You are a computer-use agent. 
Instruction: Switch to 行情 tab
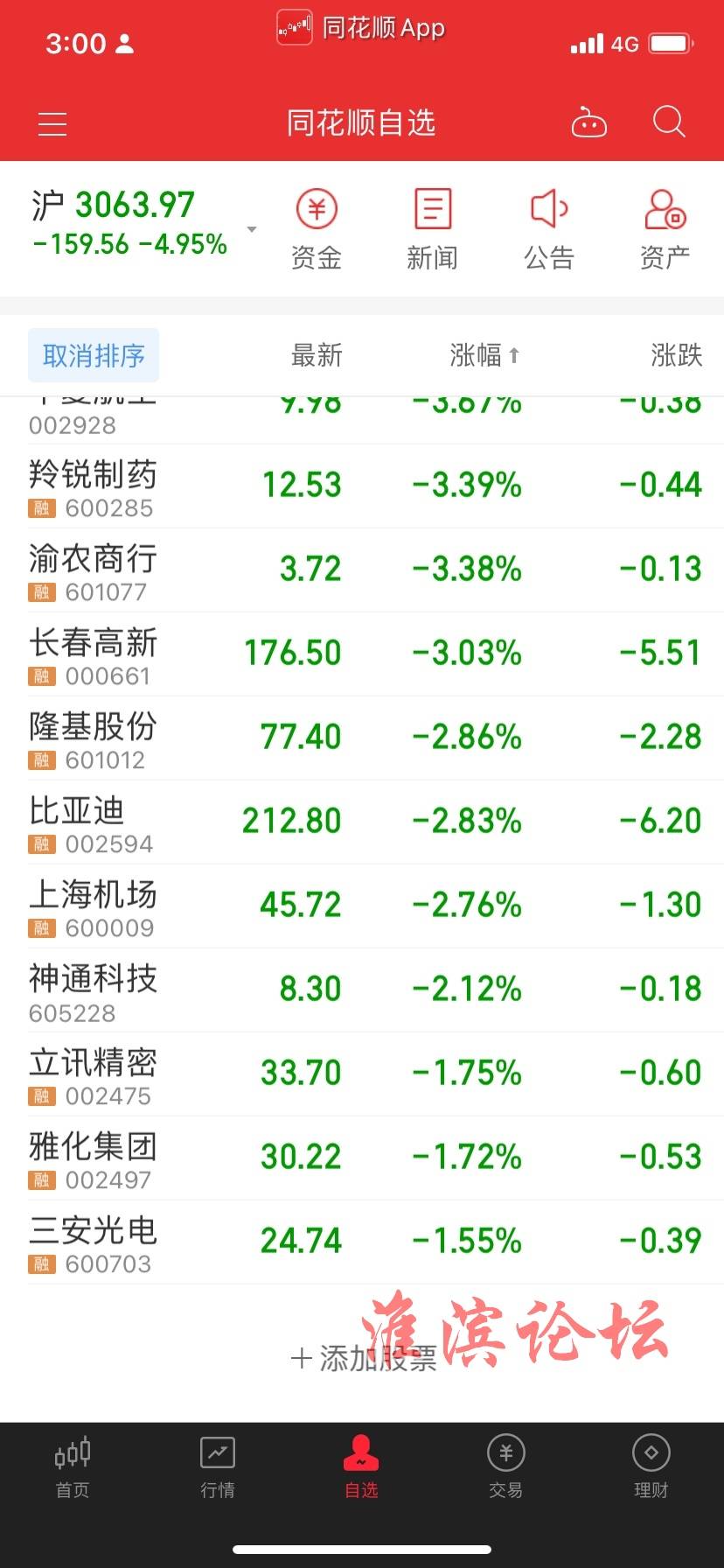tap(218, 1467)
